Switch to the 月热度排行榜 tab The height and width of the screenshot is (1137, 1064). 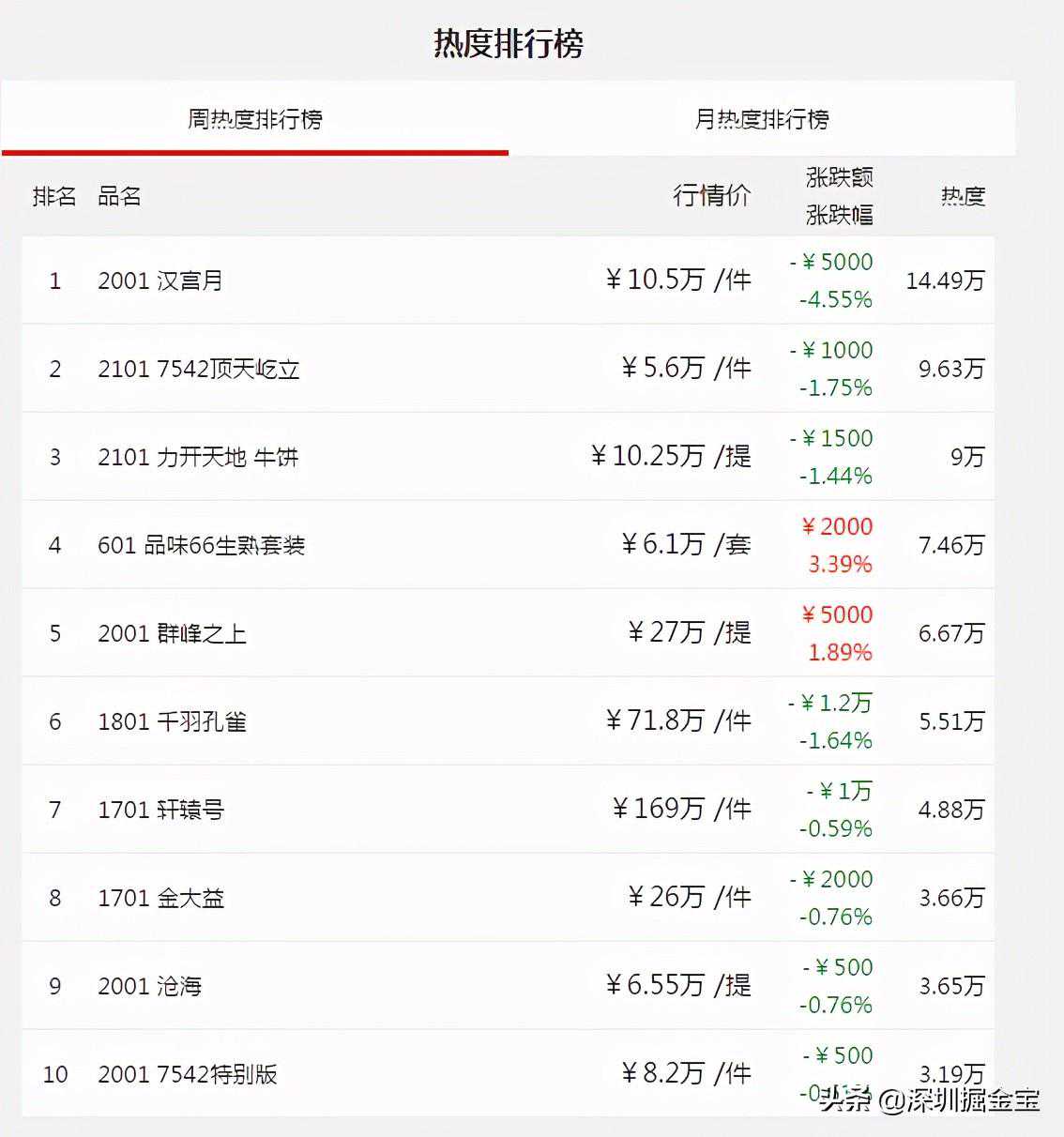761,119
